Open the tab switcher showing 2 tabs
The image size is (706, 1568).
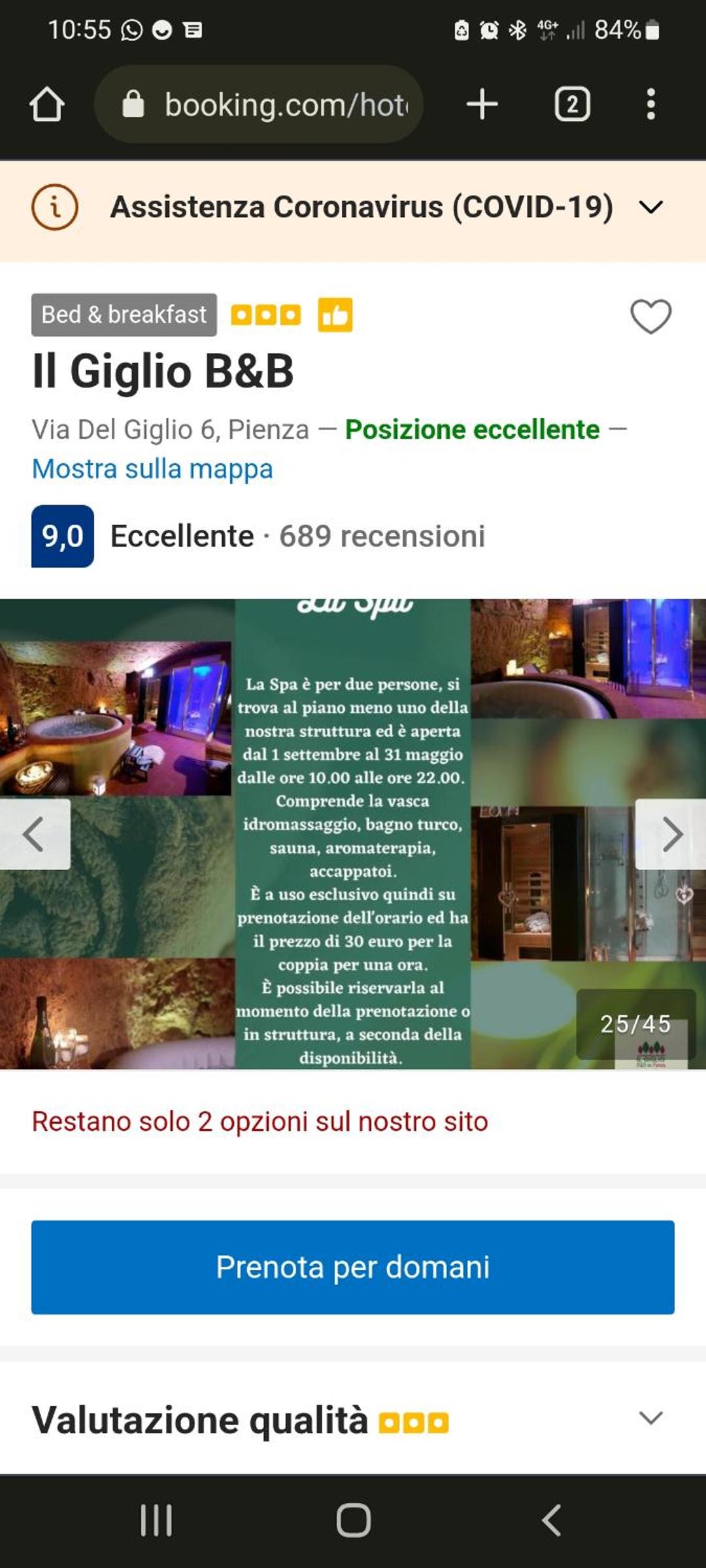pyautogui.click(x=572, y=105)
